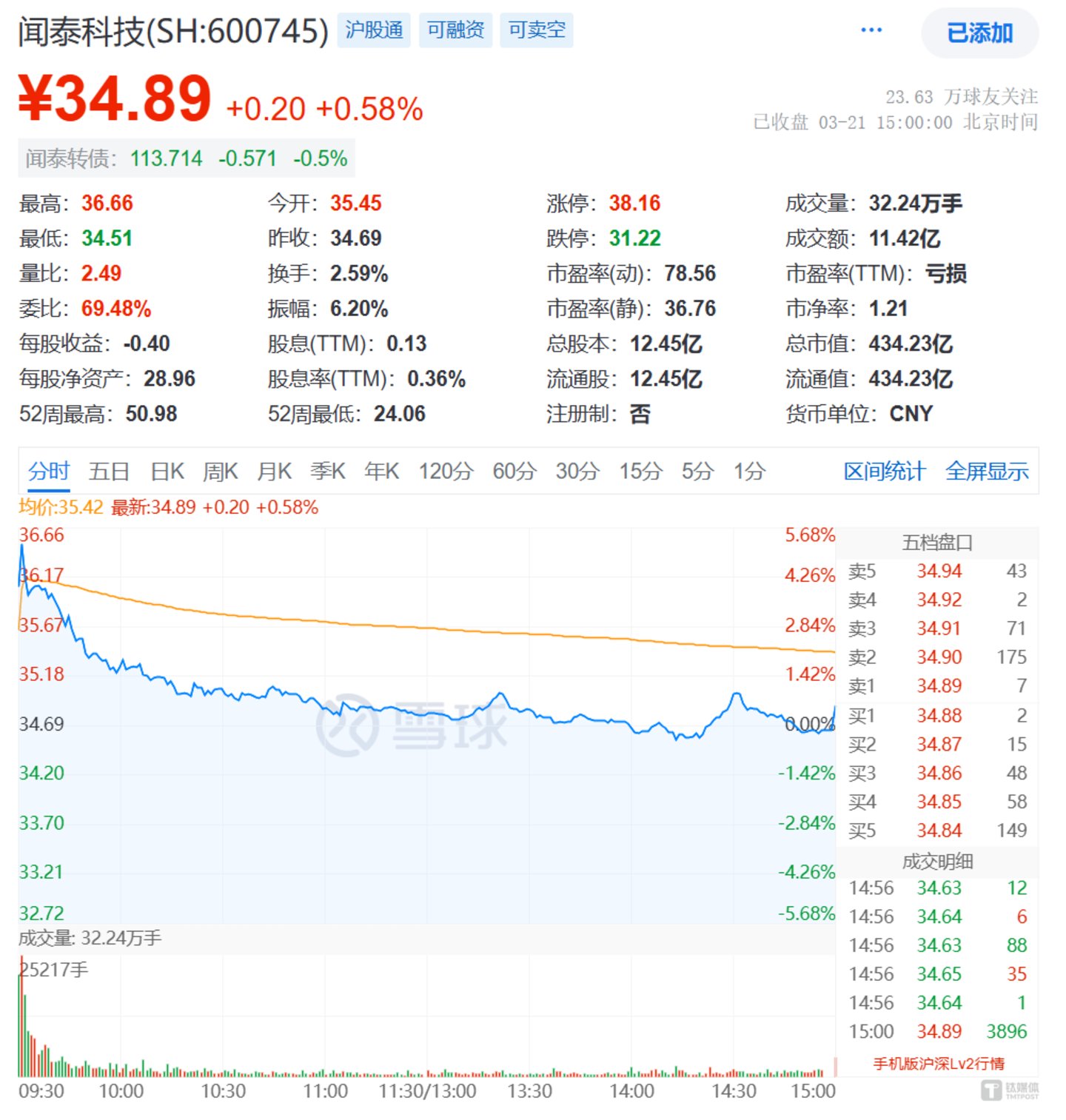1066x1120 pixels.
Task: Switch to the 60分 chart
Action: 514,471
